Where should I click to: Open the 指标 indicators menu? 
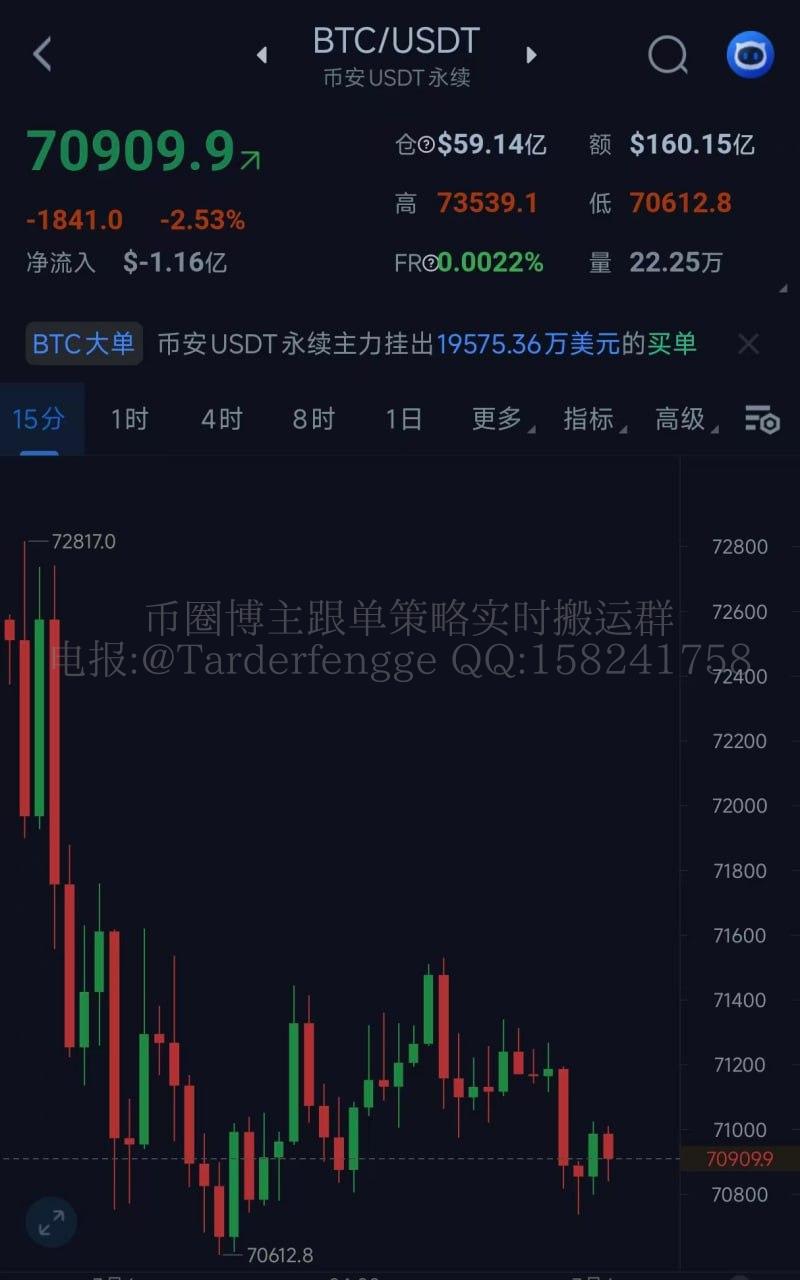click(591, 419)
